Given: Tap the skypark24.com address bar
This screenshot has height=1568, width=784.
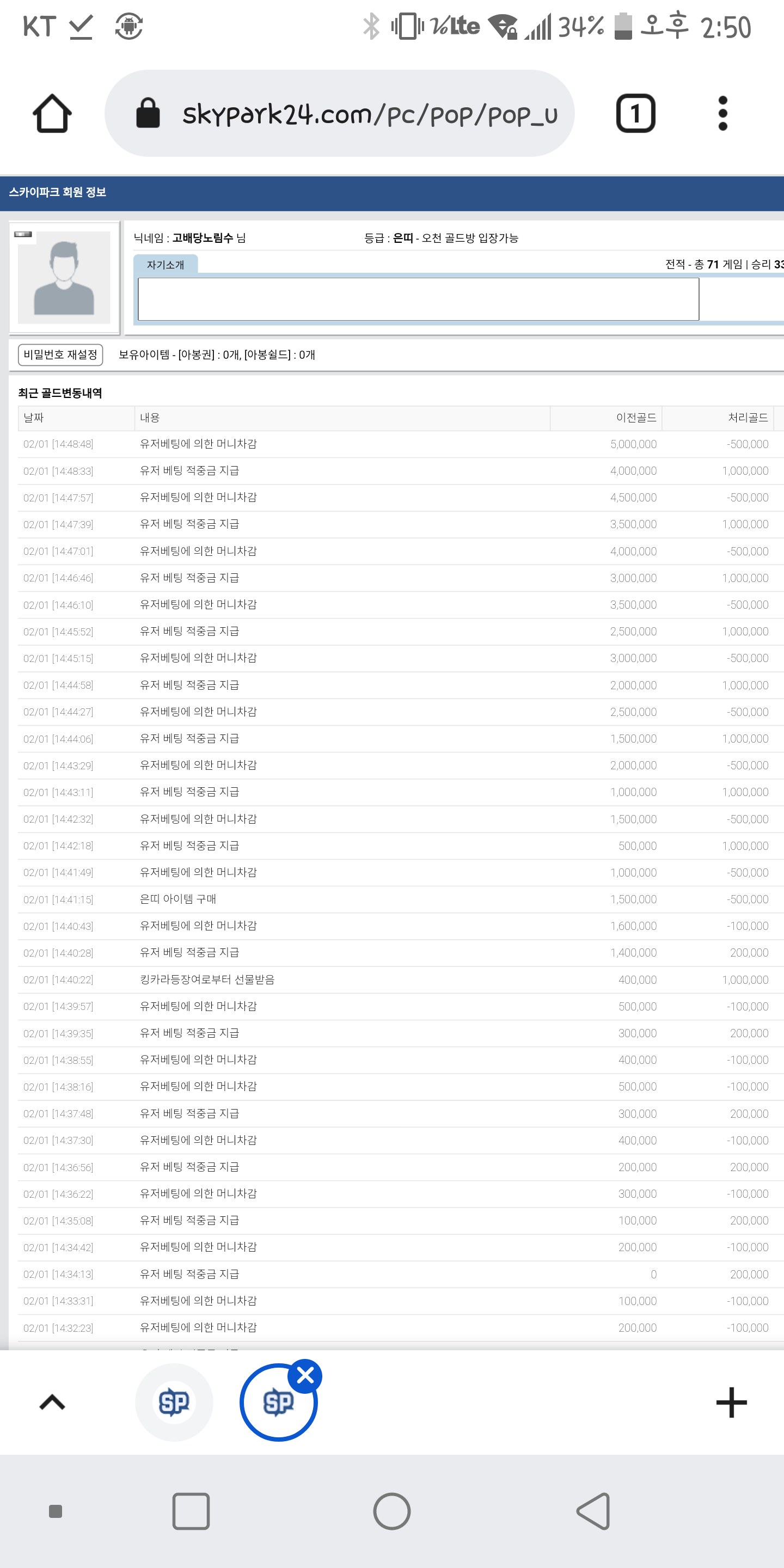Looking at the screenshot, I should click(x=339, y=113).
